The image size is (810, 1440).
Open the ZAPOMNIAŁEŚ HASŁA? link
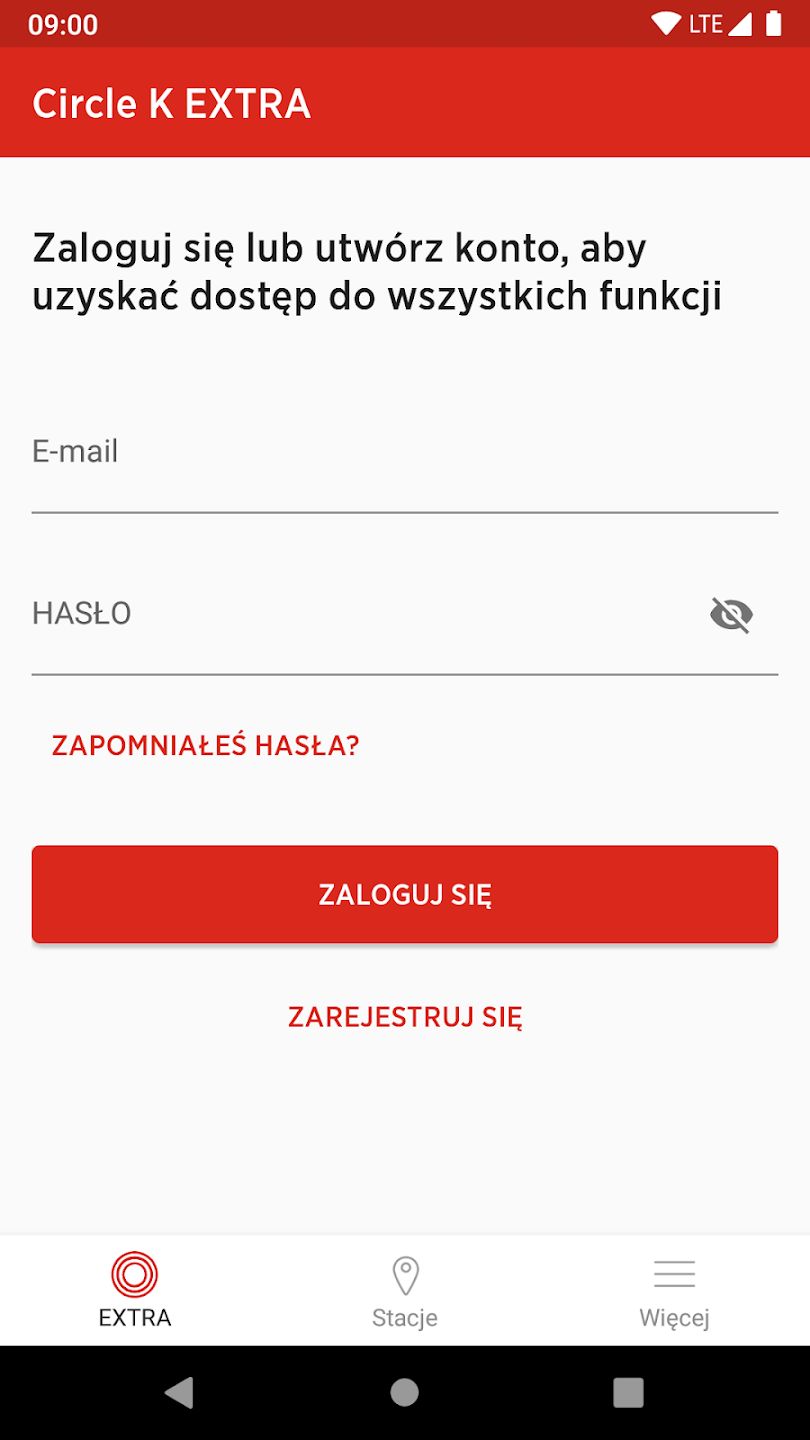coord(205,745)
